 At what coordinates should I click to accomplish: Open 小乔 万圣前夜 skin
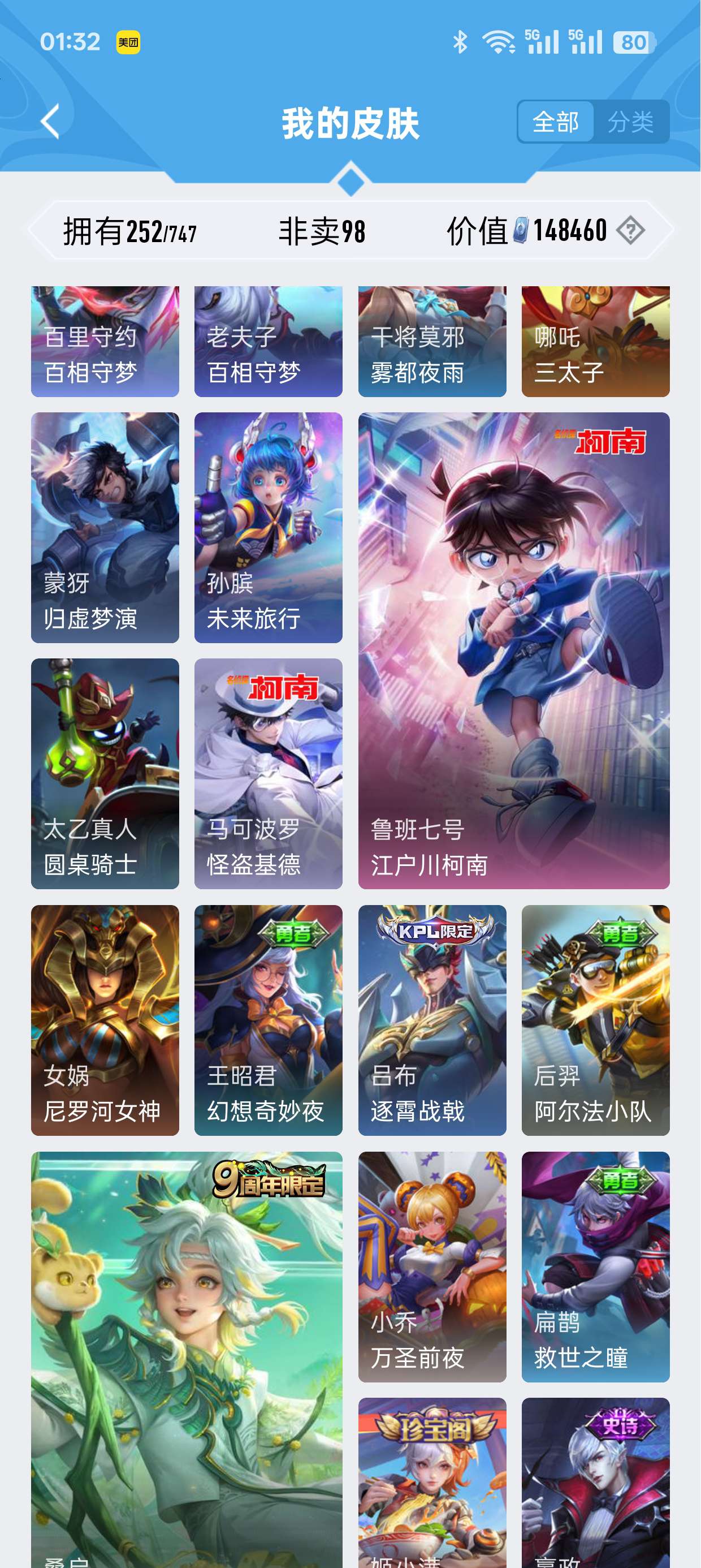click(x=432, y=1266)
